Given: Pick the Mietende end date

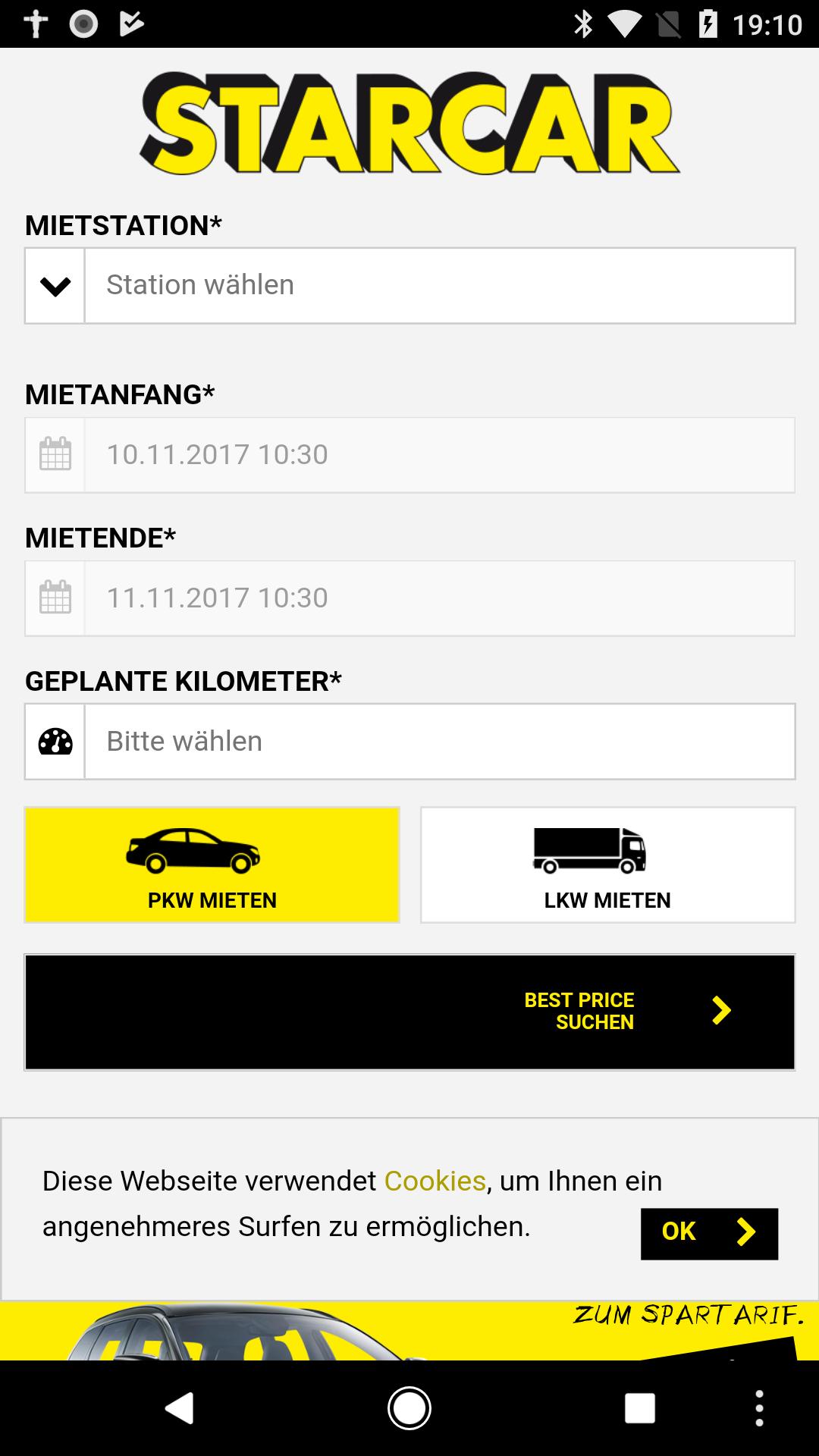Looking at the screenshot, I should (x=439, y=598).
